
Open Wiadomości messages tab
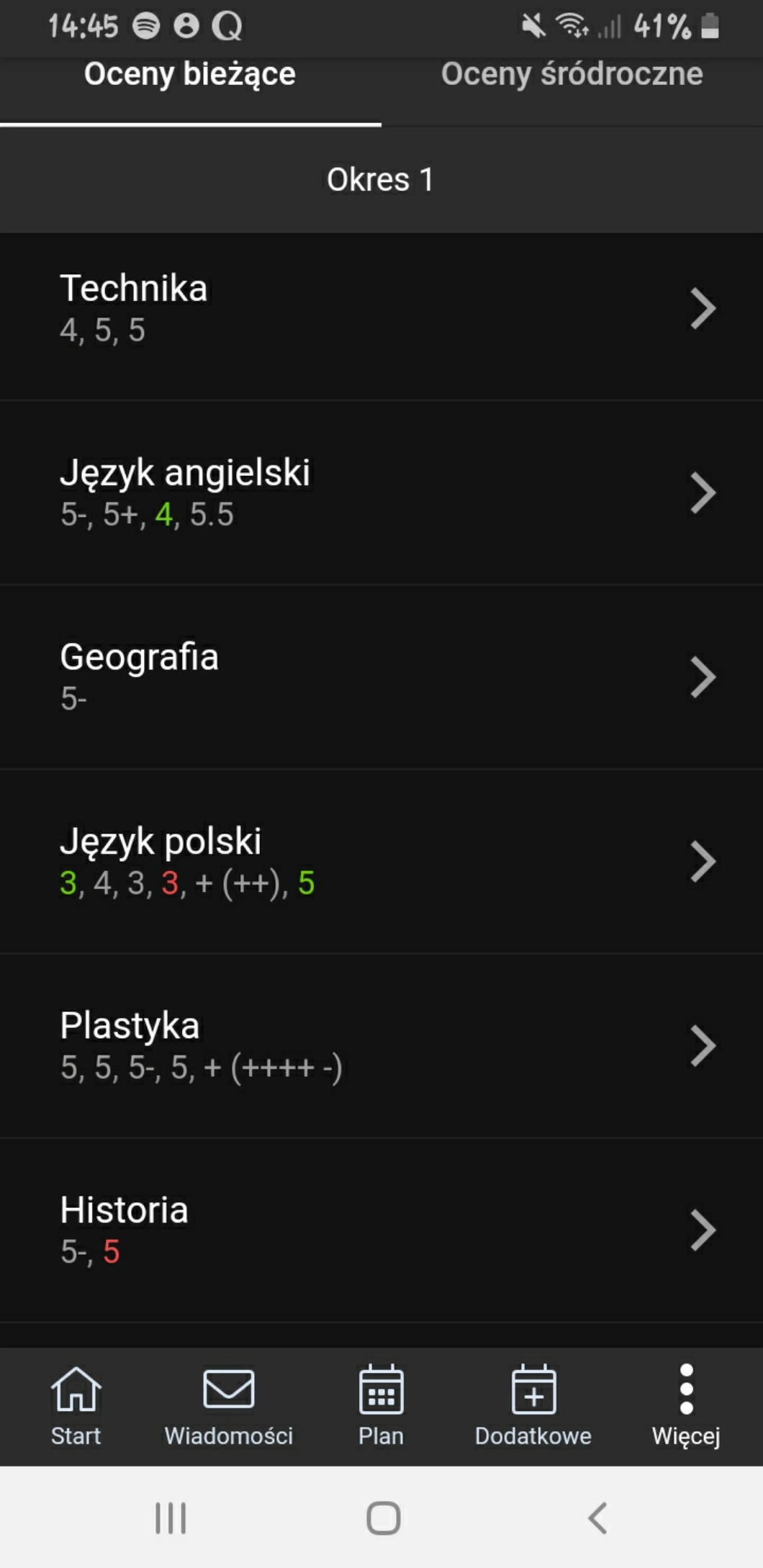[228, 1405]
